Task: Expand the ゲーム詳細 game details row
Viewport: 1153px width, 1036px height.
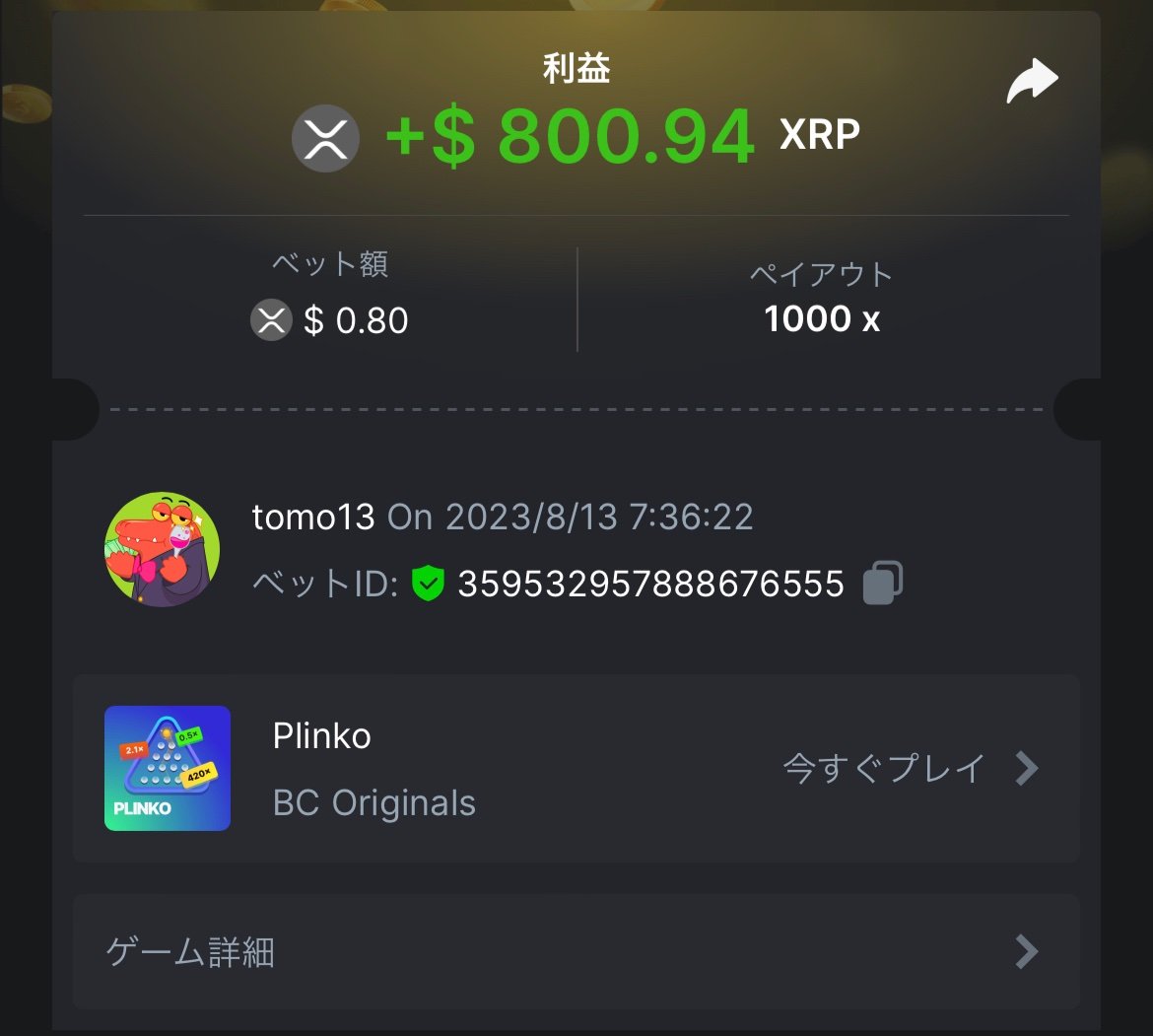Action: click(576, 951)
